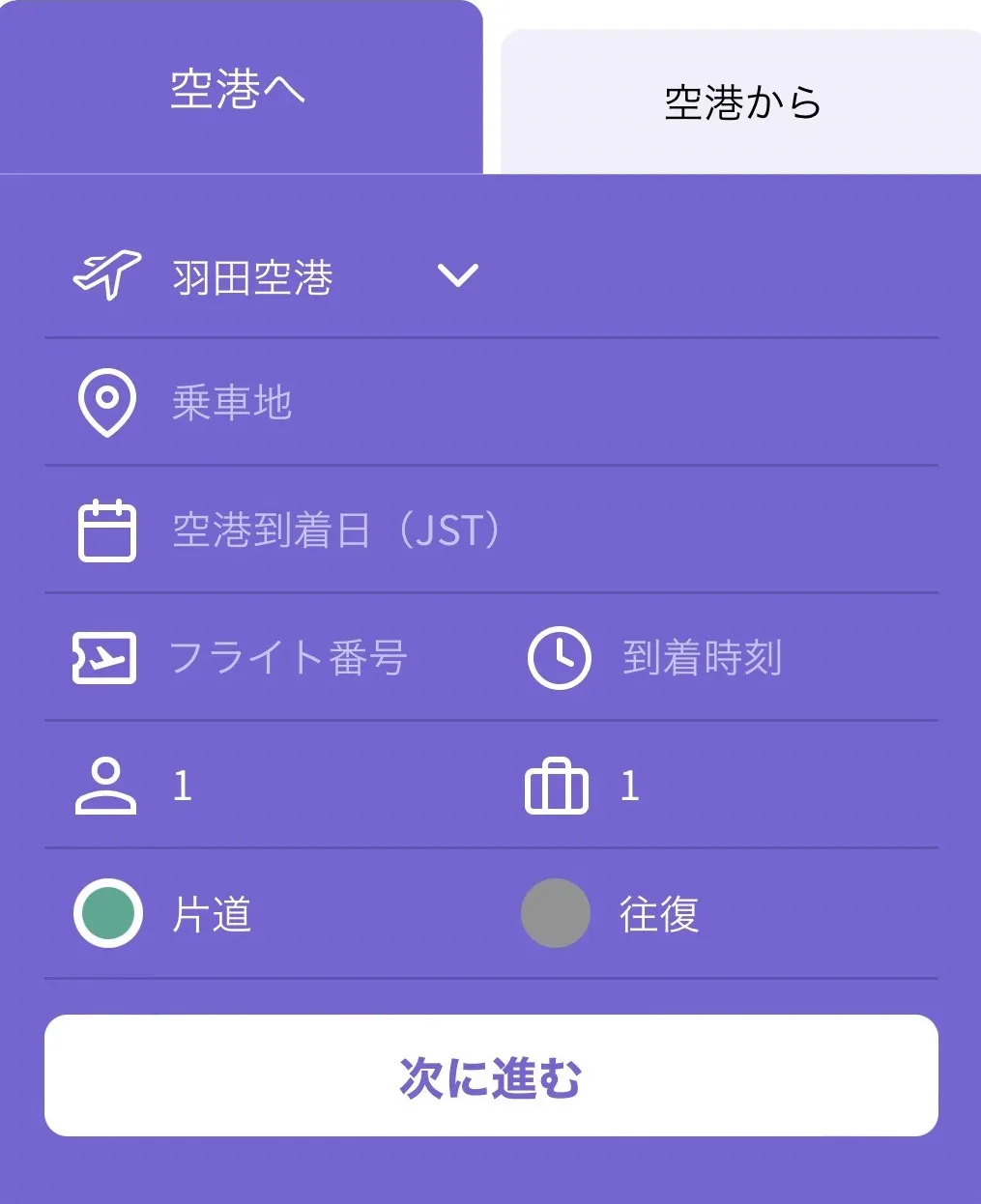Switch to the 空港から tab
981x1204 pixels.
741,102
